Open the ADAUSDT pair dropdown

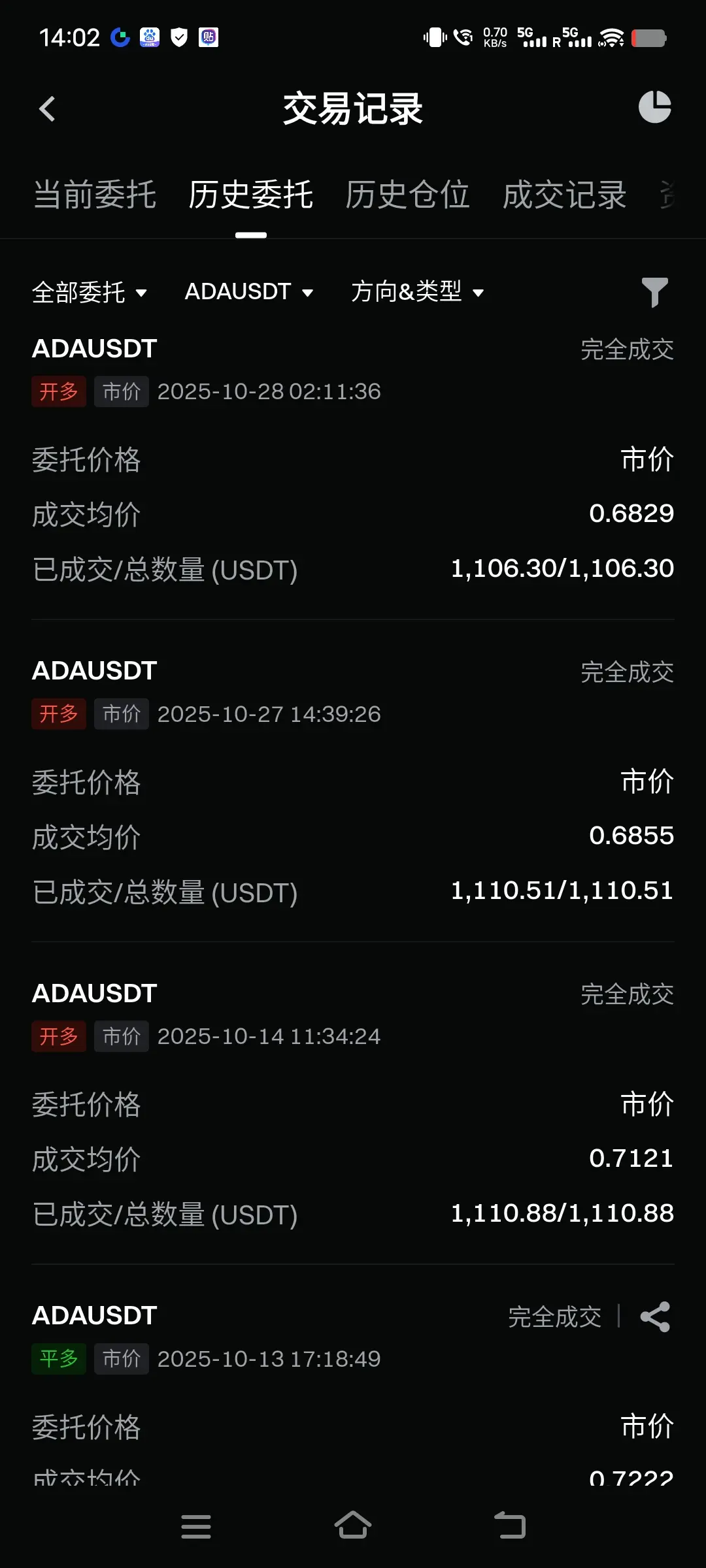click(249, 292)
